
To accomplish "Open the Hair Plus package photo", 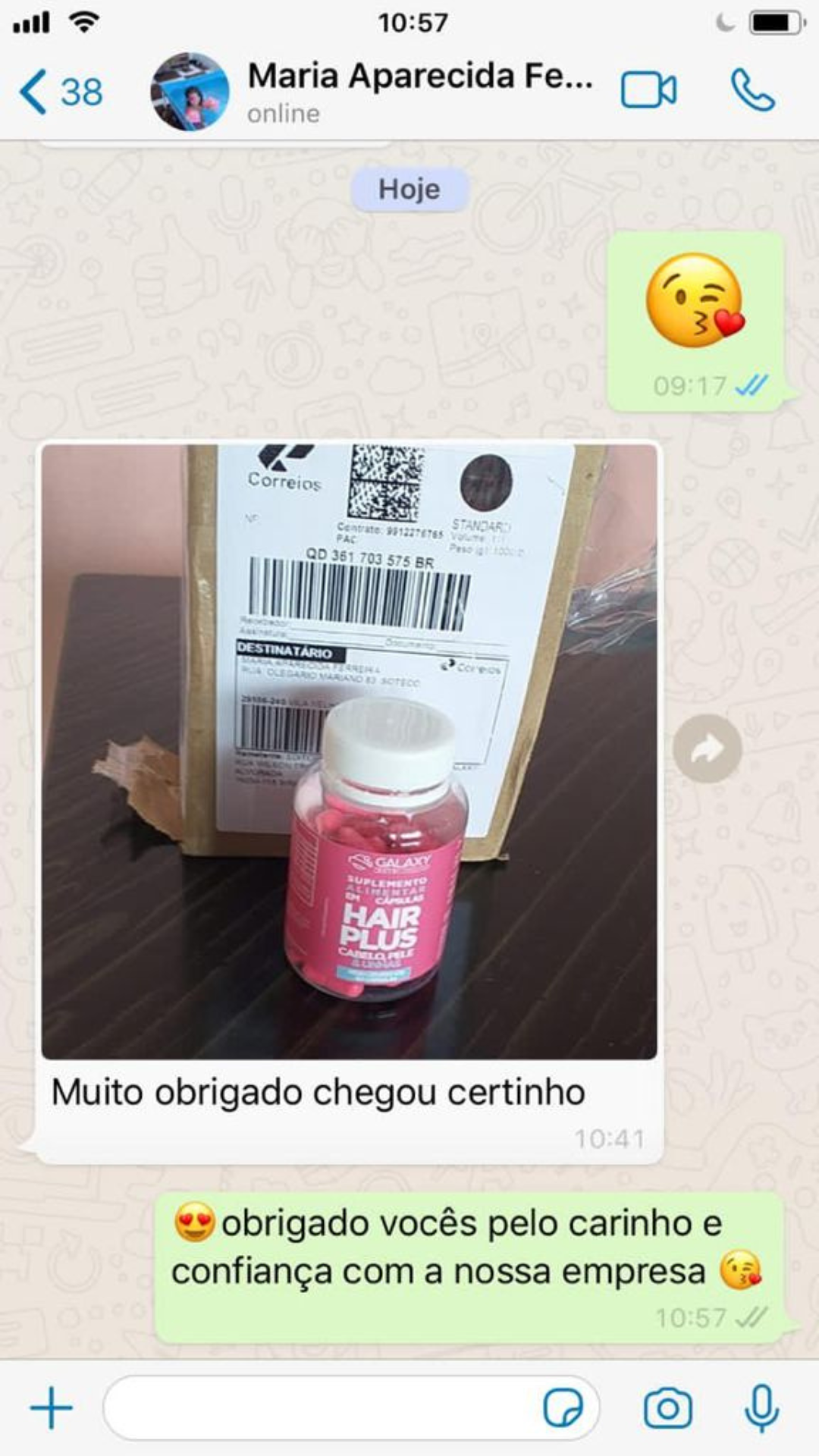I will pyautogui.click(x=349, y=751).
